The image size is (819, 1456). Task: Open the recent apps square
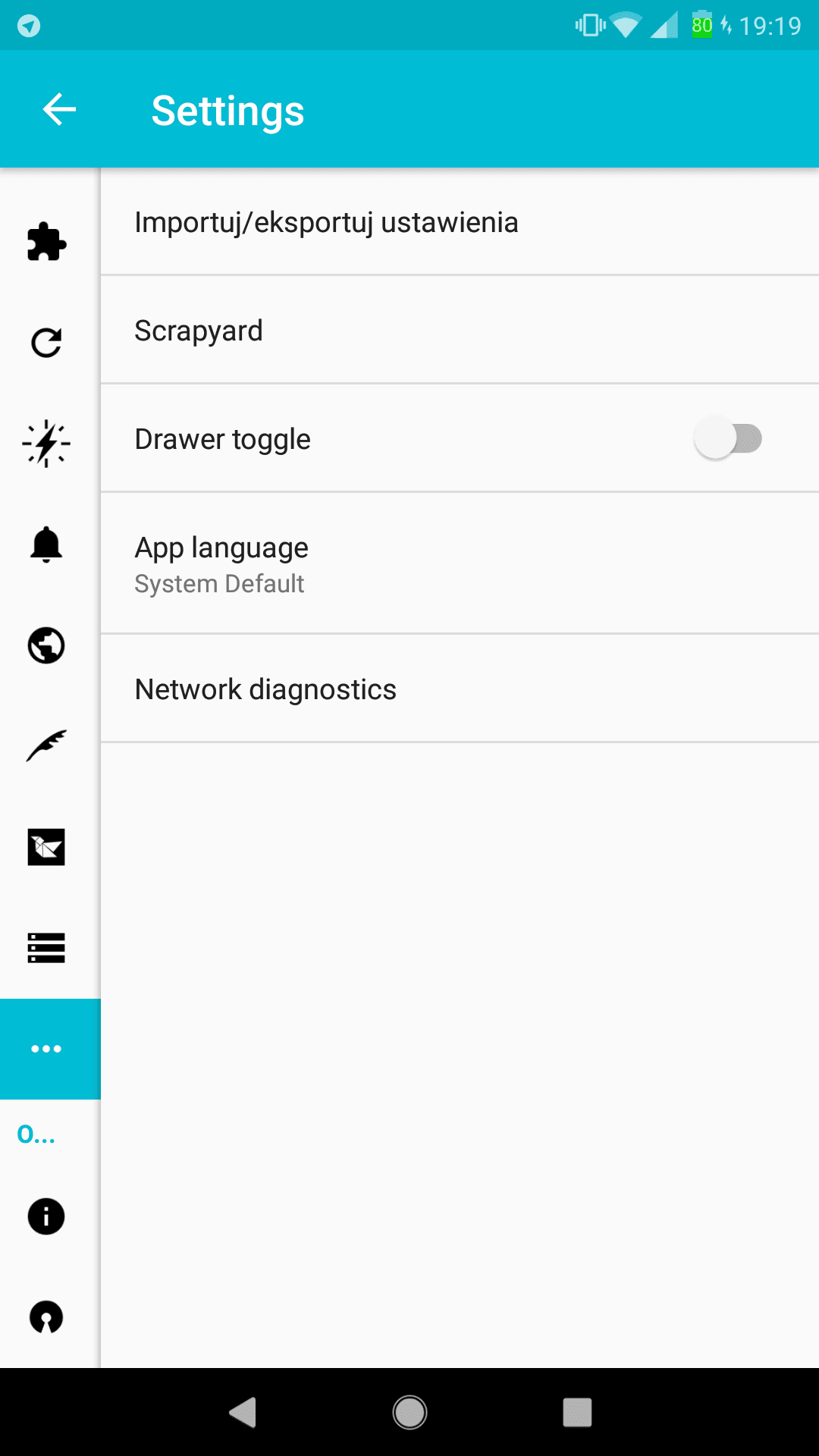pyautogui.click(x=577, y=1412)
